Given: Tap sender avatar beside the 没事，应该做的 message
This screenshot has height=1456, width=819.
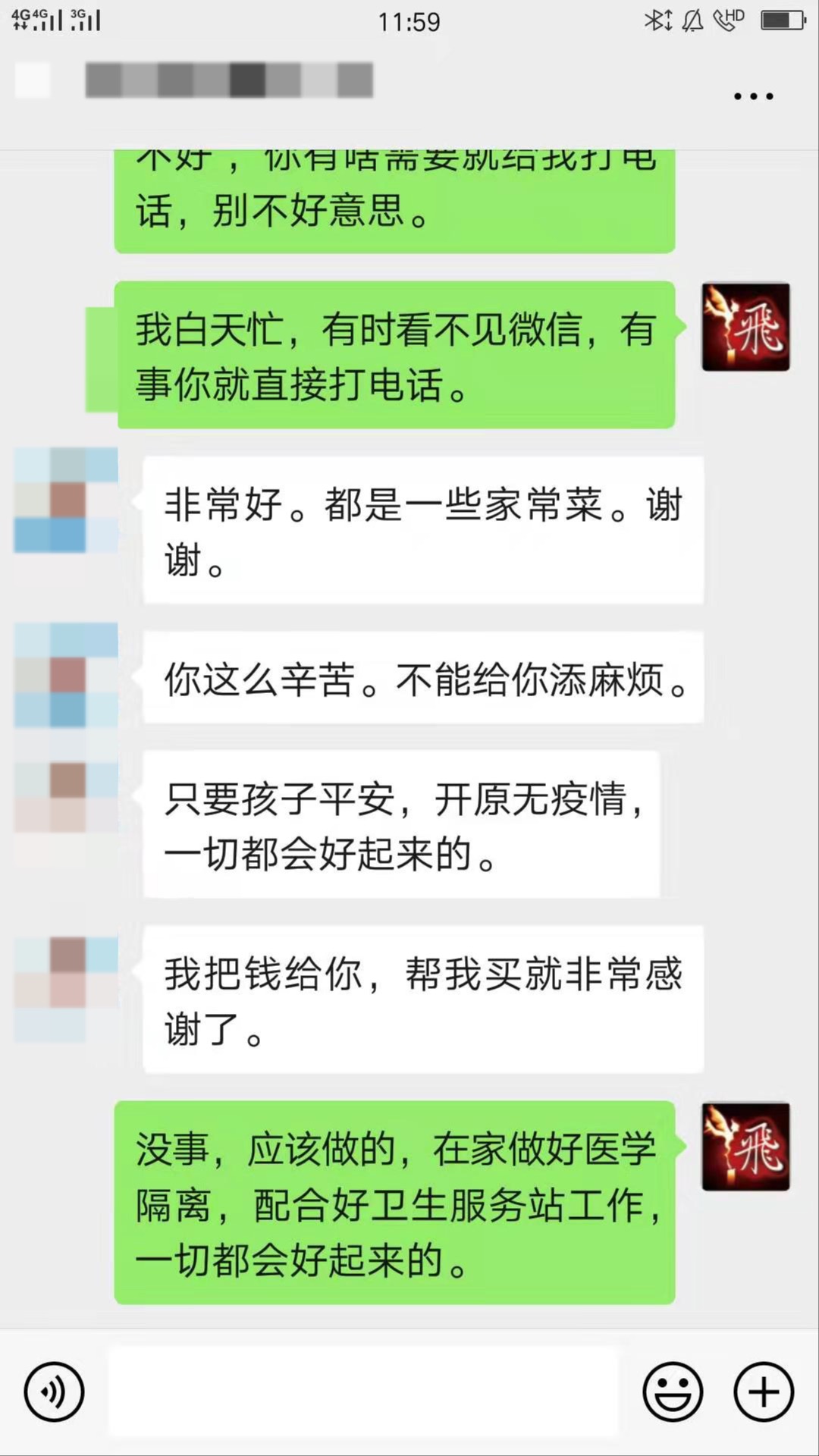Looking at the screenshot, I should pyautogui.click(x=746, y=1147).
